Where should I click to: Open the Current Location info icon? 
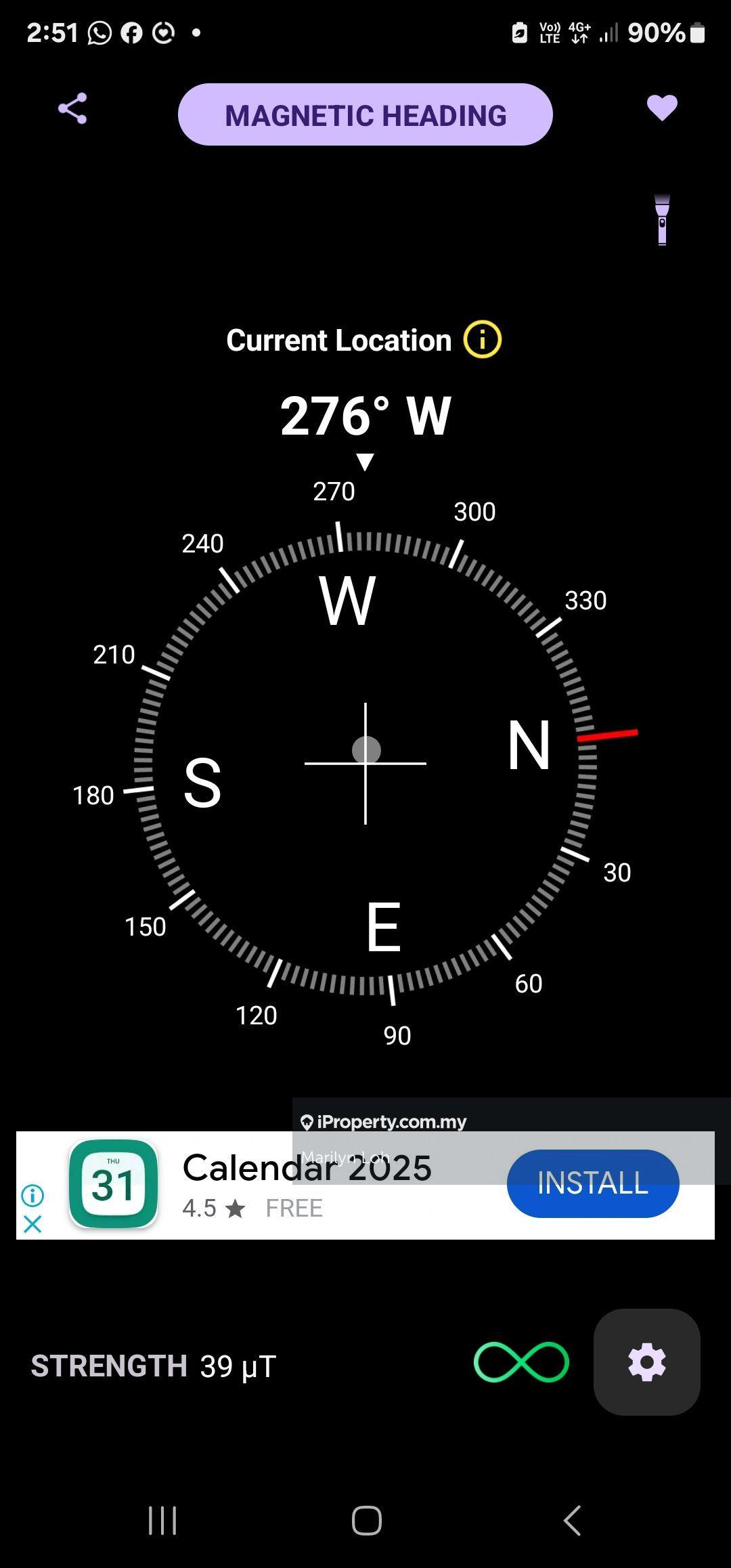(482, 339)
